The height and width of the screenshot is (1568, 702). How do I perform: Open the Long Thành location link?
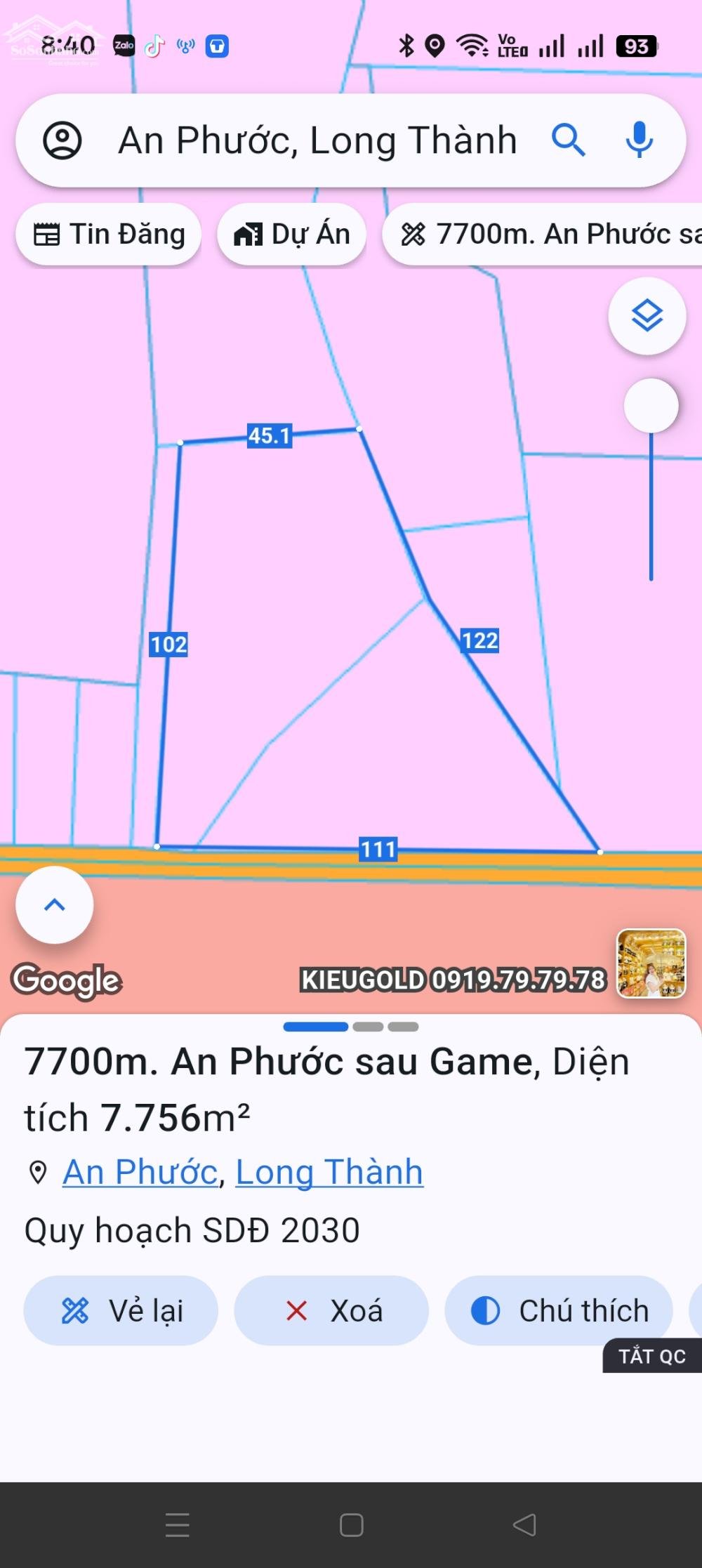click(x=329, y=1171)
